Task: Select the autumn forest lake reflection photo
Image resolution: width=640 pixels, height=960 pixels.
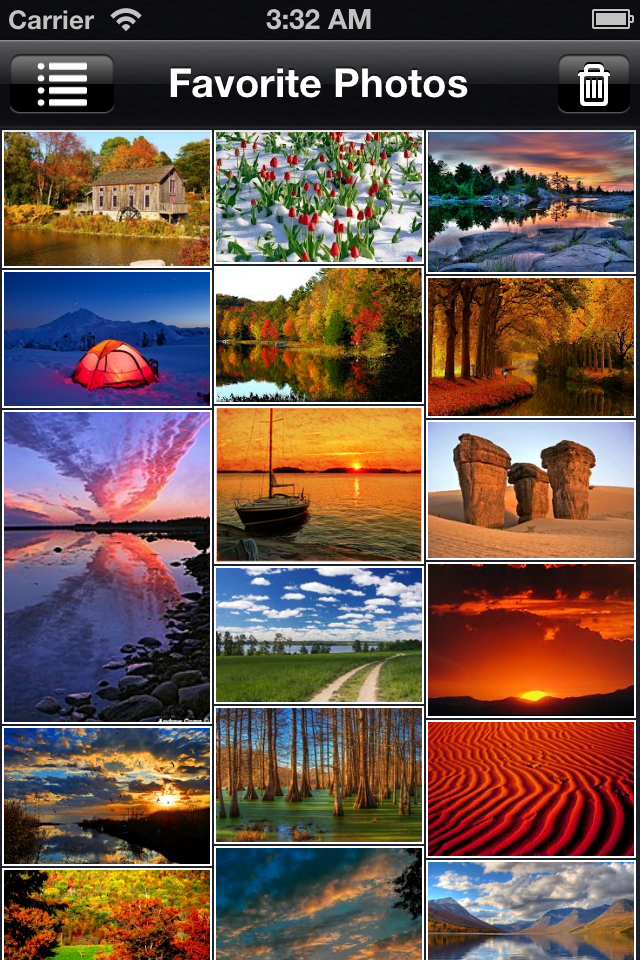Action: (x=319, y=334)
